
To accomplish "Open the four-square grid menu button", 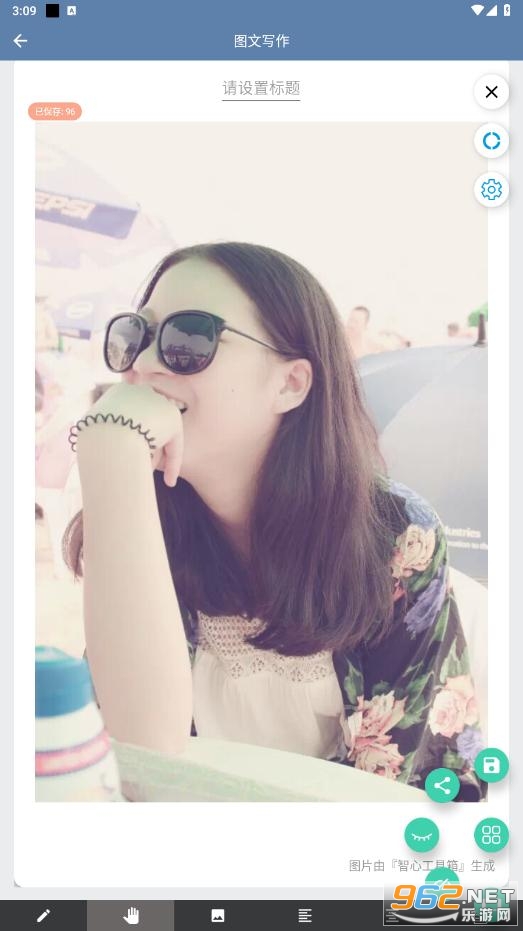I will pyautogui.click(x=491, y=835).
